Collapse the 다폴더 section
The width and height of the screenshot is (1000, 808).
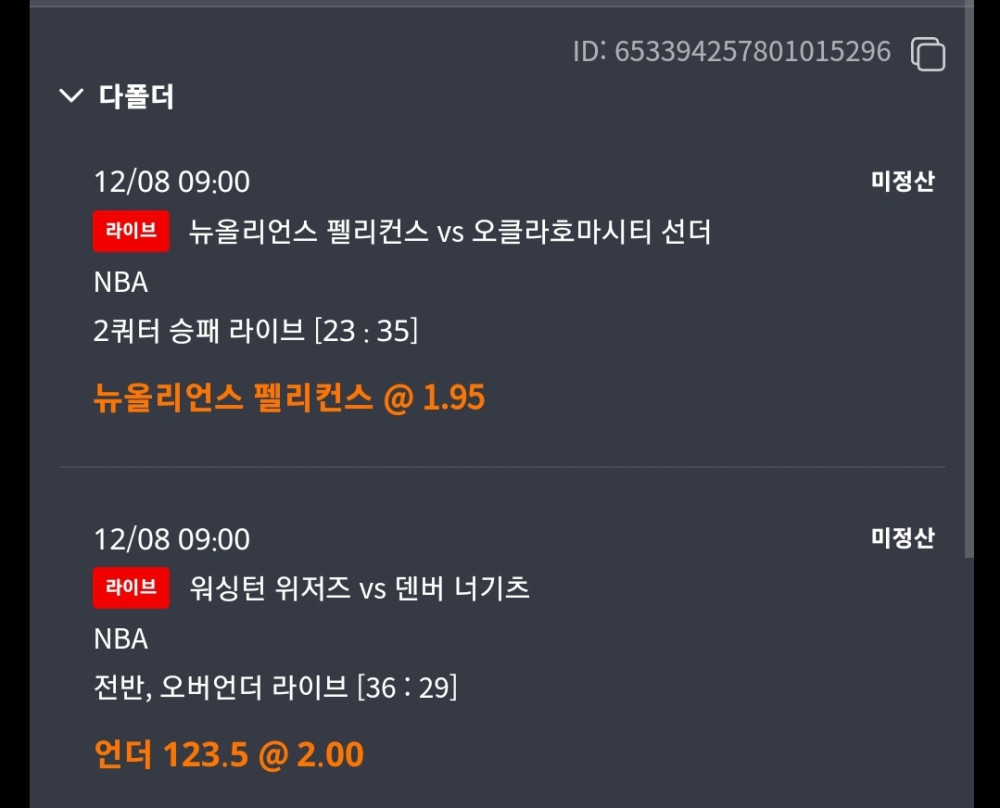71,97
